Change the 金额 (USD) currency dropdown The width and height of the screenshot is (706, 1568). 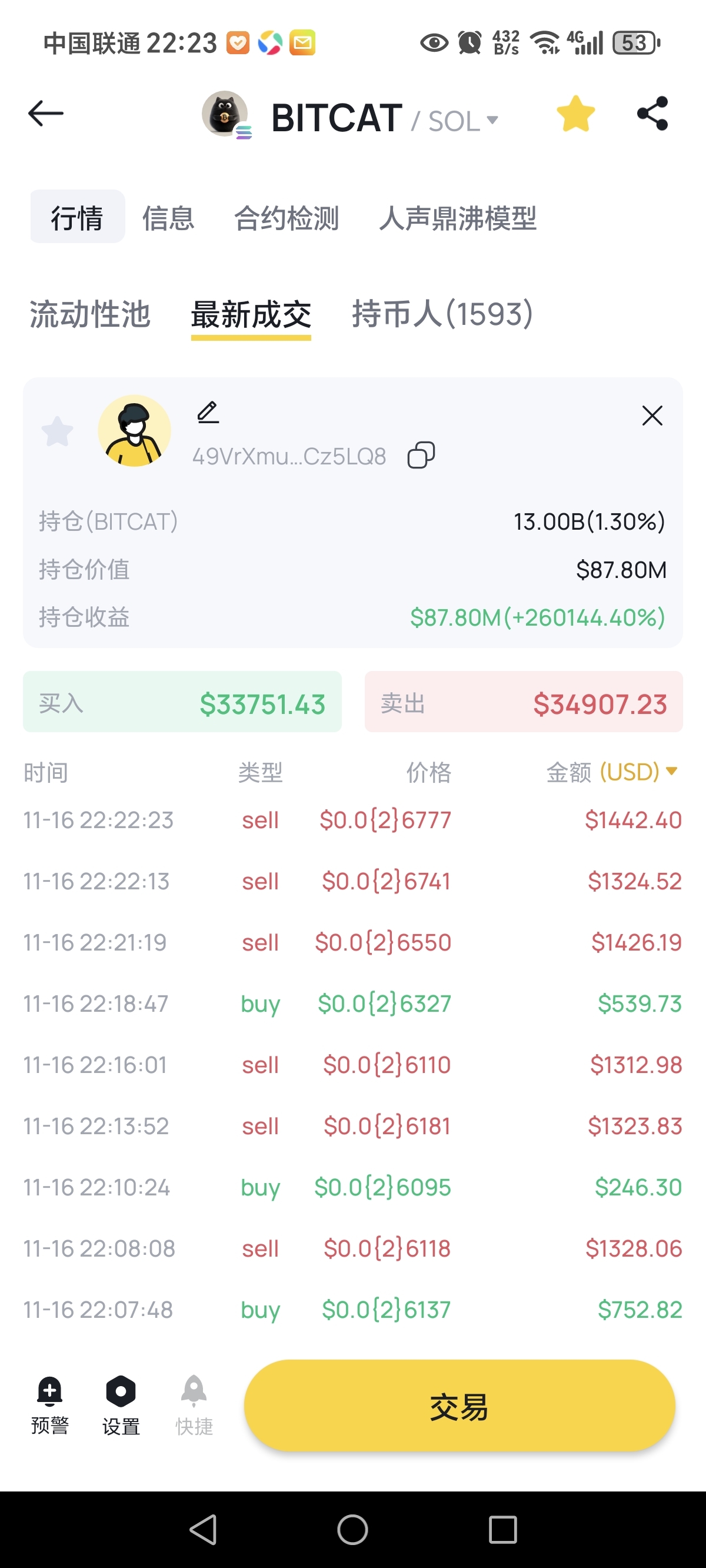coord(638,772)
